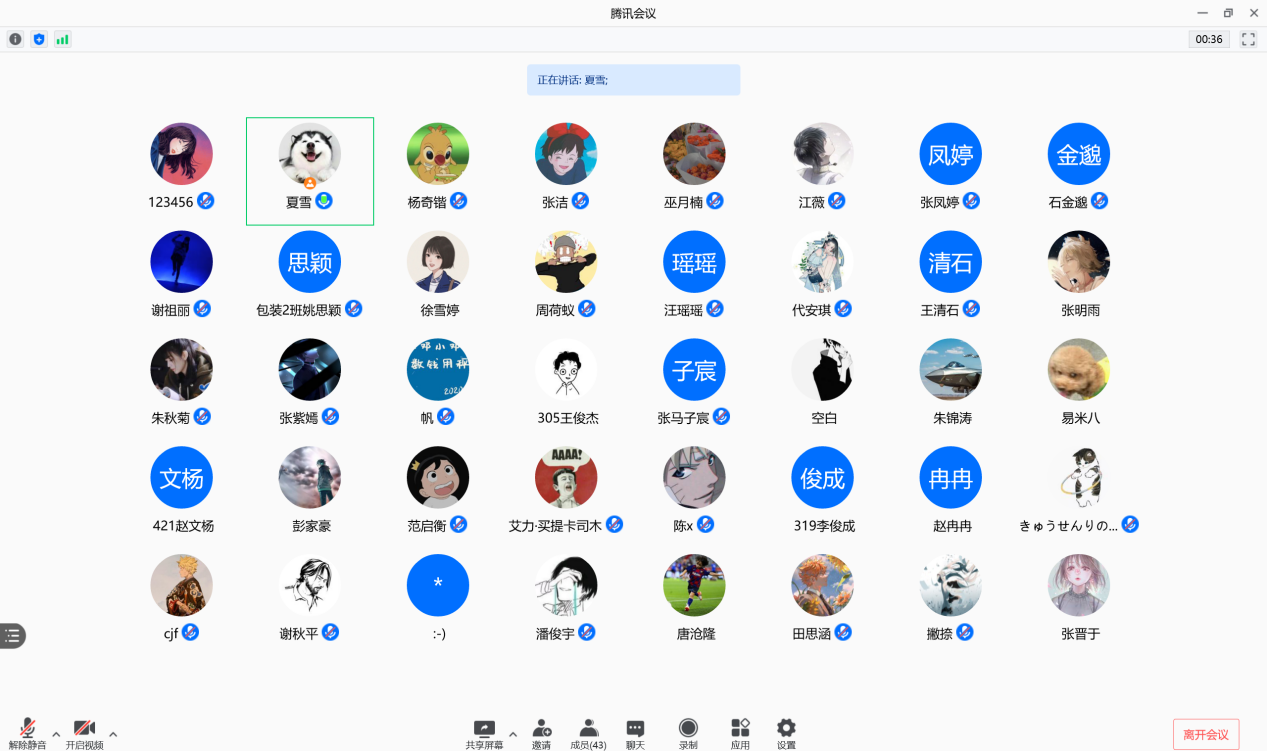Open members list 成员(43)
Image resolution: width=1267 pixels, height=751 pixels.
(x=588, y=732)
